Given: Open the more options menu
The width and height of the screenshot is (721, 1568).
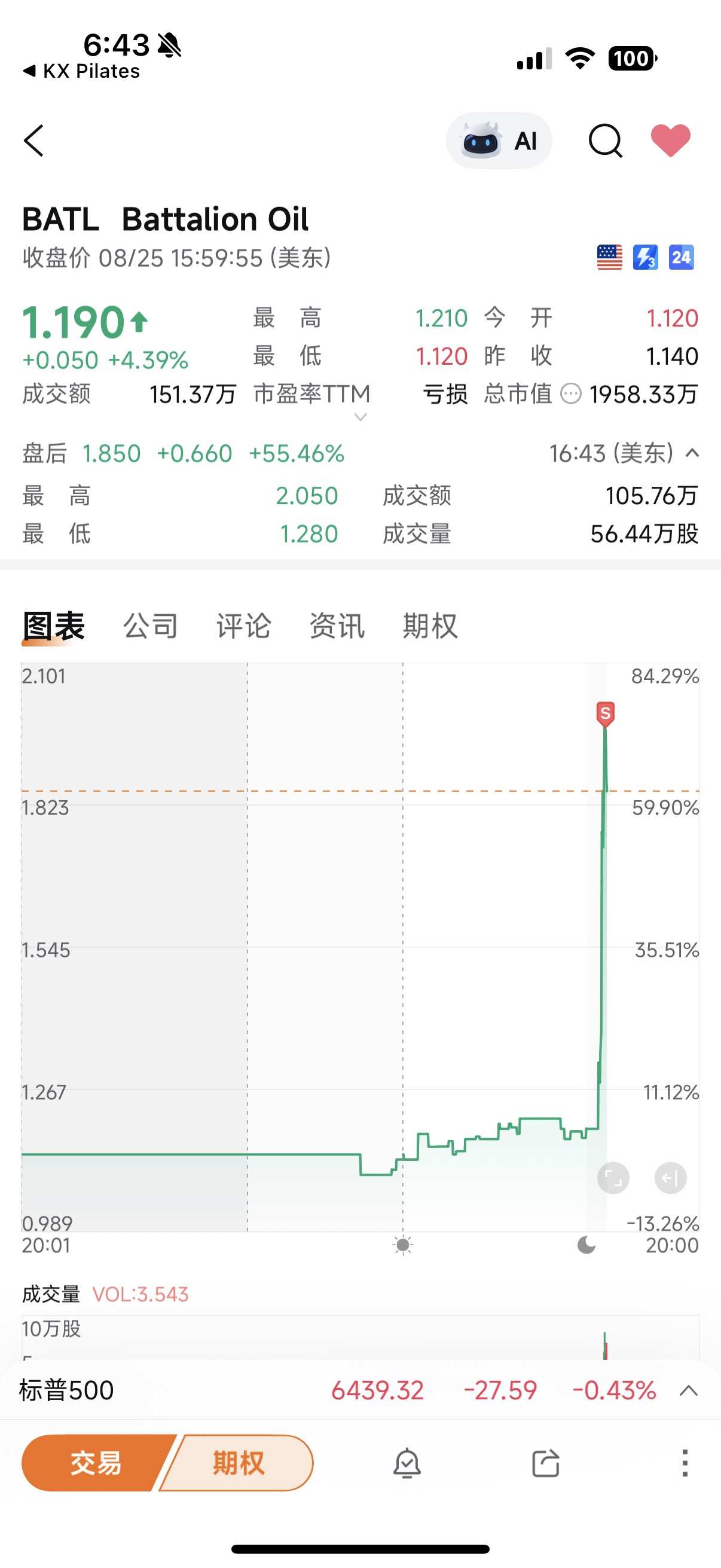Looking at the screenshot, I should click(685, 1463).
